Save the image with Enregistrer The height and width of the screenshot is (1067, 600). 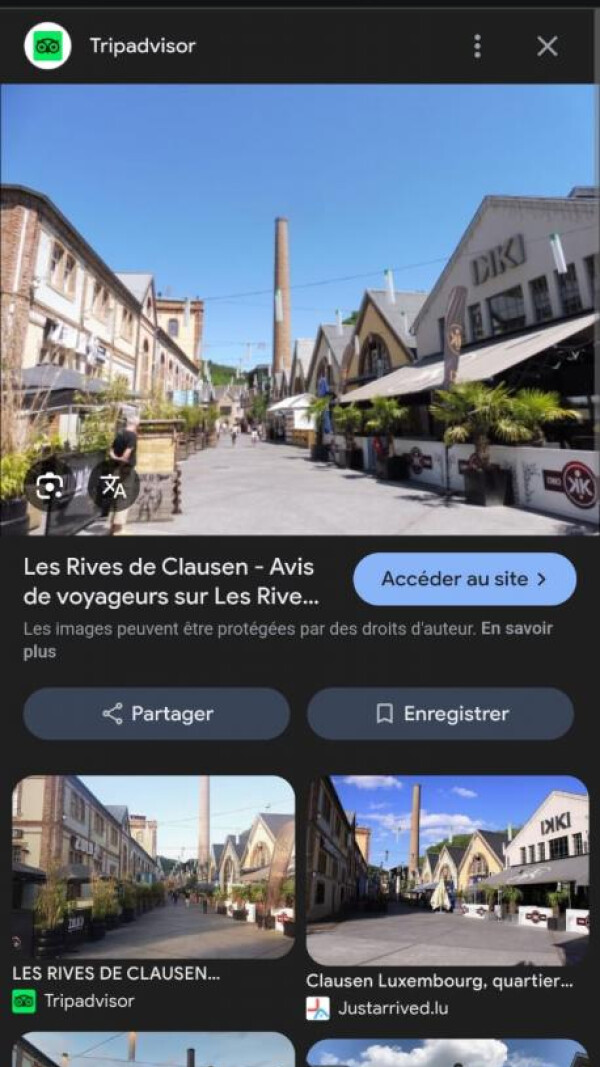(x=440, y=714)
